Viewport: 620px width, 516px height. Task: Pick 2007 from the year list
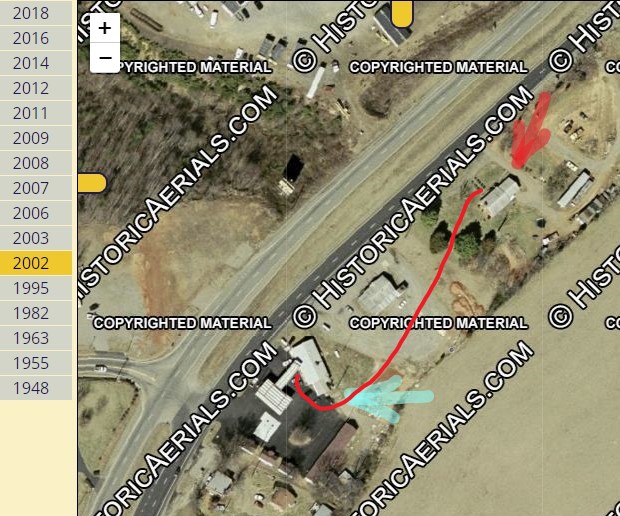31,188
